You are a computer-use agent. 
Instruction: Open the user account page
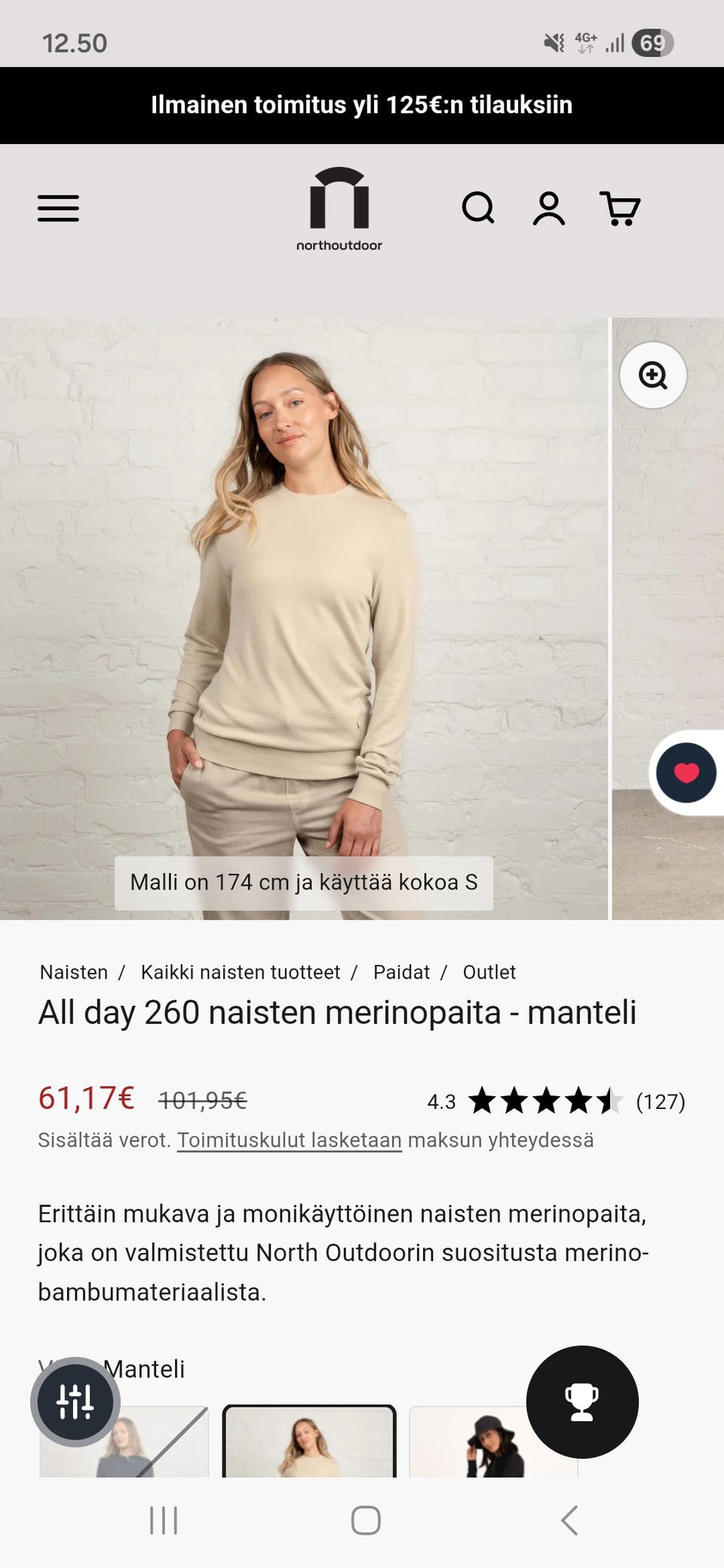550,209
